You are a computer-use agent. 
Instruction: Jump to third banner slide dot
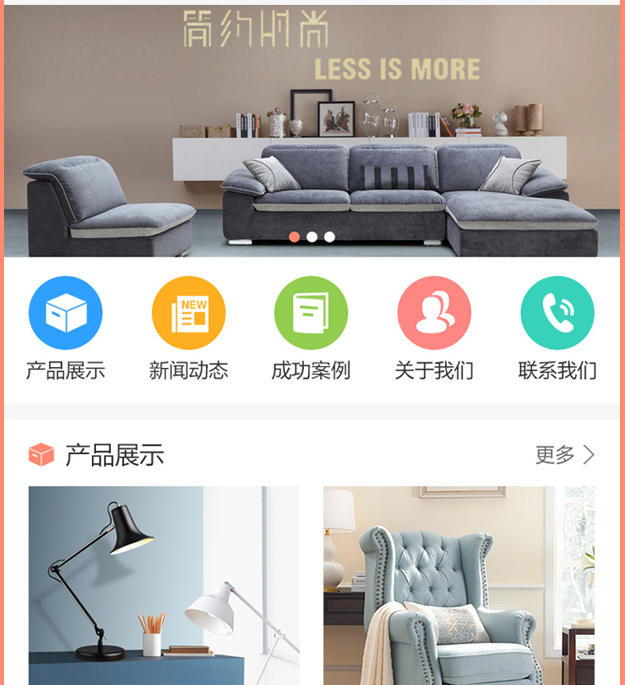329,237
